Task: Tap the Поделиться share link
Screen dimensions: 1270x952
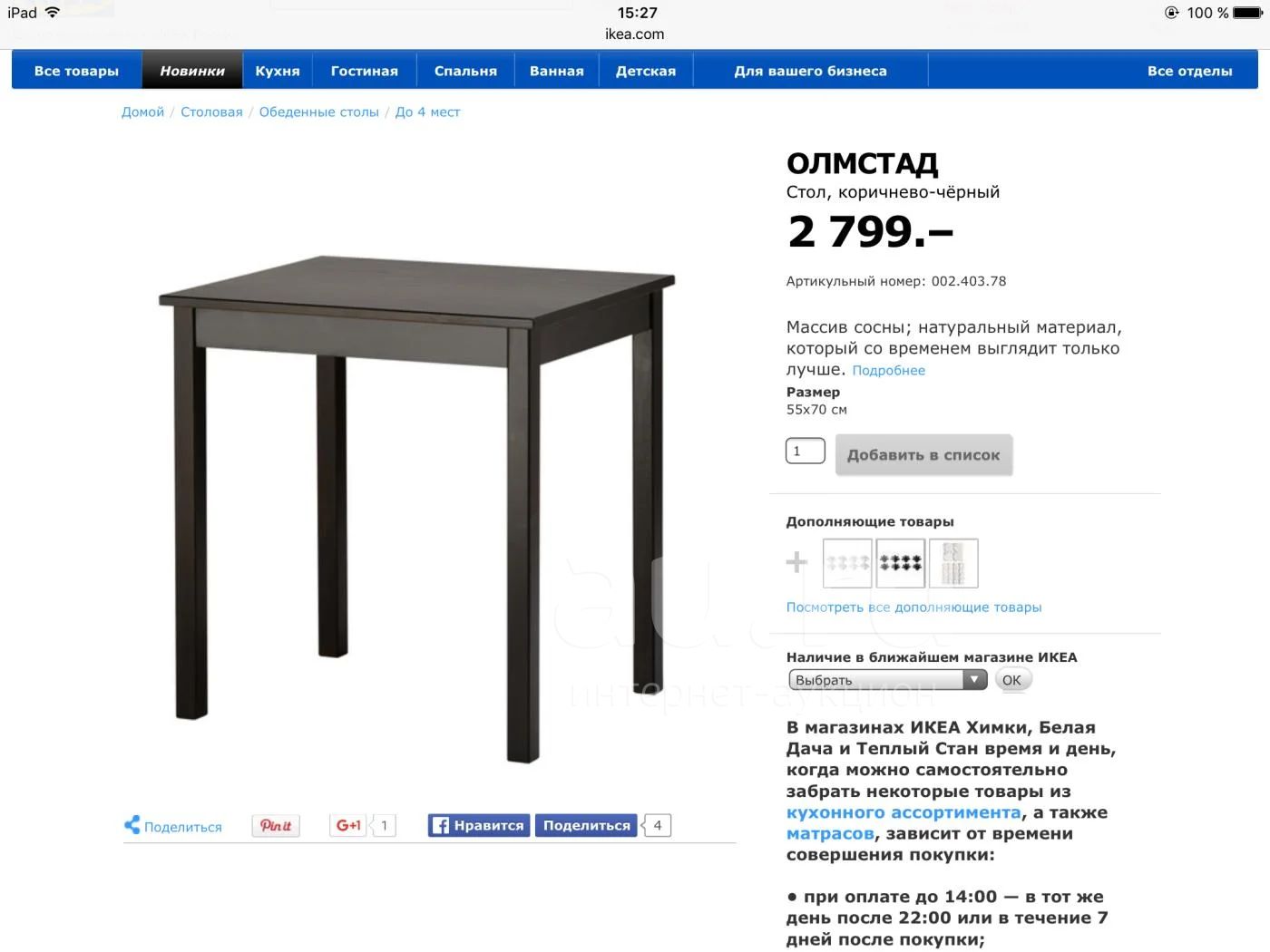Action: [174, 827]
